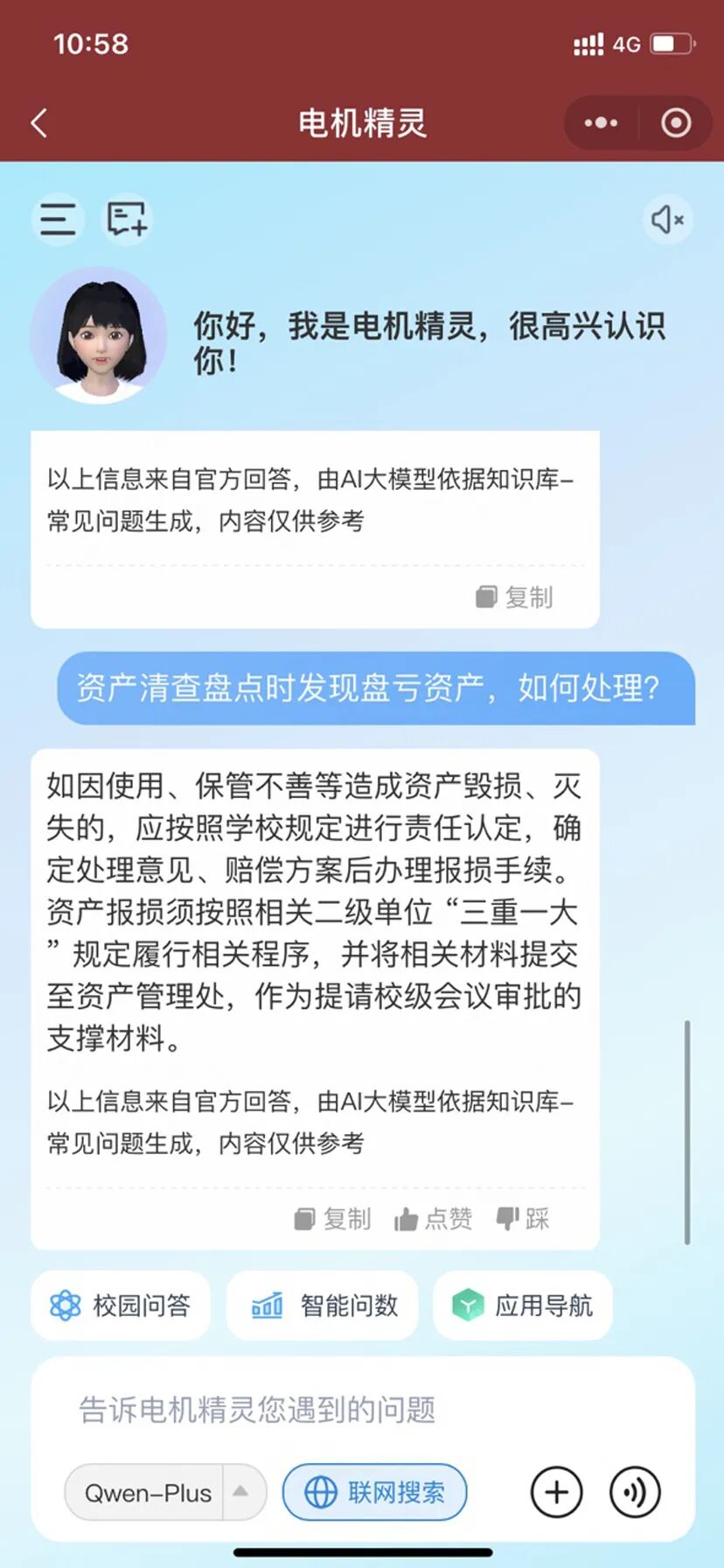The height and width of the screenshot is (1568, 724).
Task: Go back from 电机精灵
Action: tap(39, 123)
